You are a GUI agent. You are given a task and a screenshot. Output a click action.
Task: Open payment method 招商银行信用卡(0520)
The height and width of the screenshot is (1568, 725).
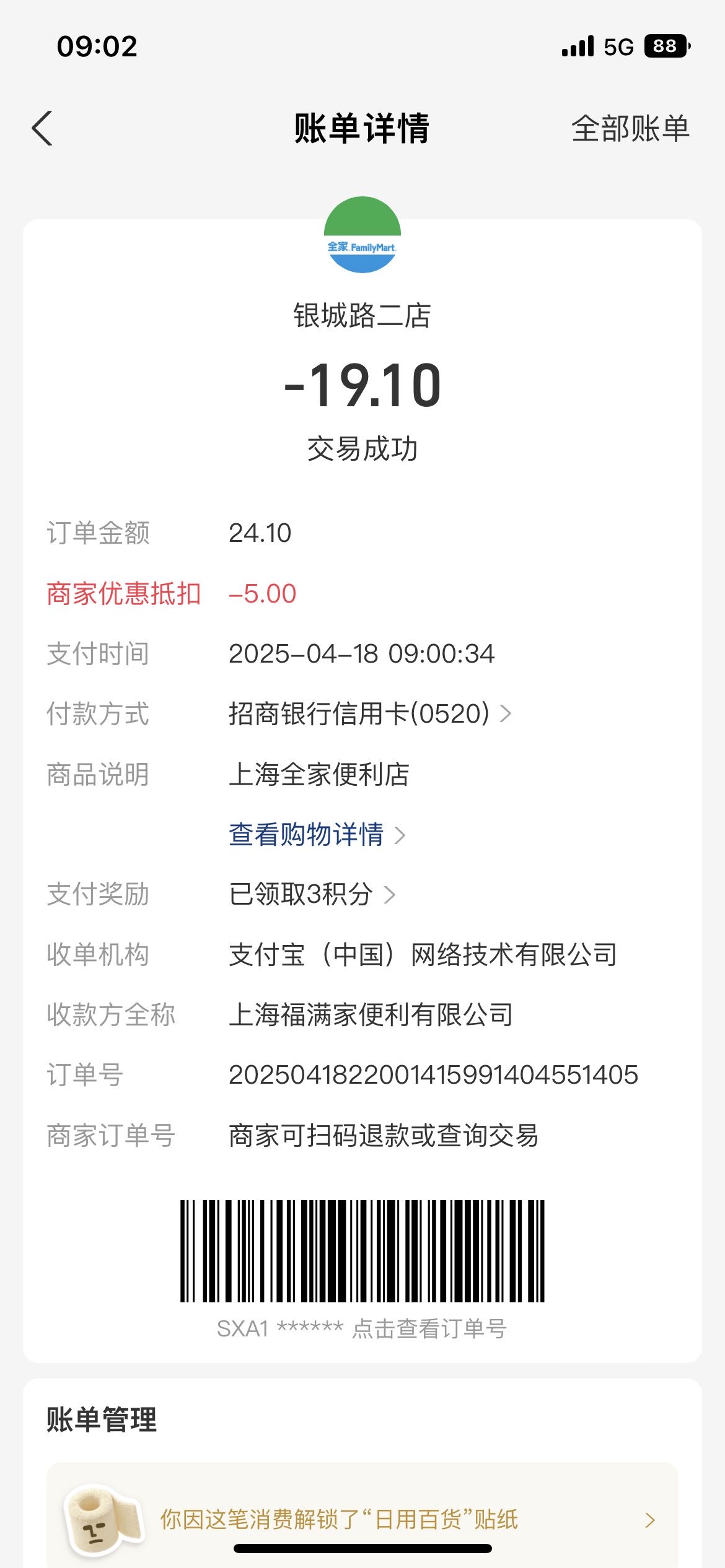370,714
